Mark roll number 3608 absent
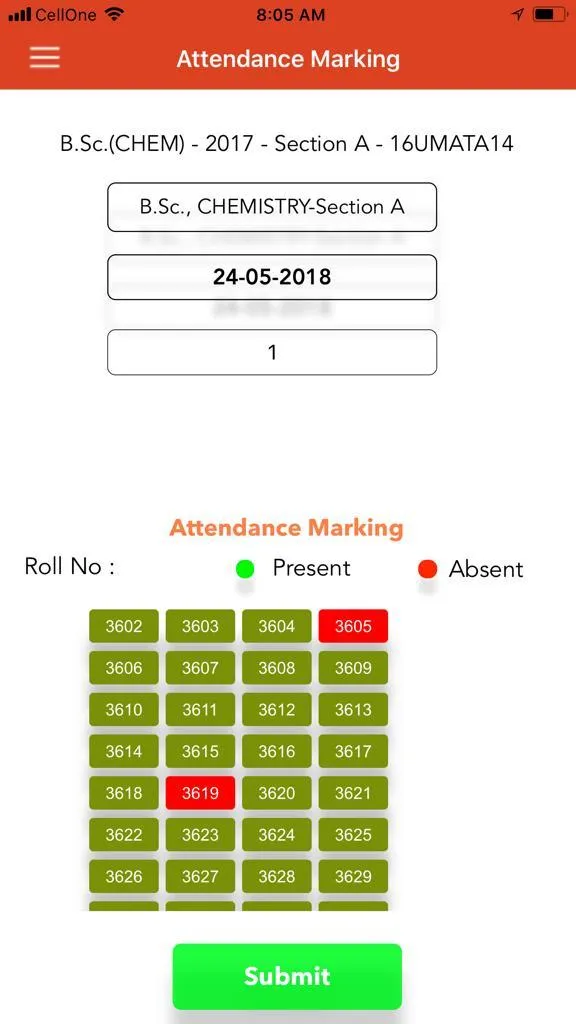The image size is (576, 1024). (x=277, y=668)
